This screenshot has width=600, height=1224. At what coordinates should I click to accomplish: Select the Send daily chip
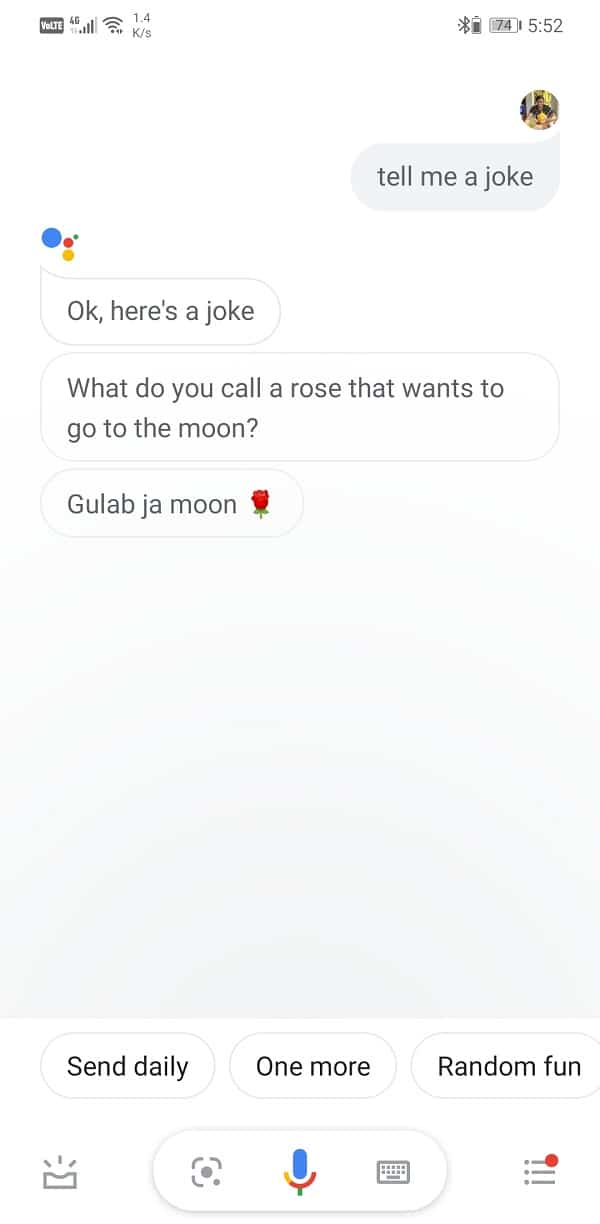point(127,1066)
